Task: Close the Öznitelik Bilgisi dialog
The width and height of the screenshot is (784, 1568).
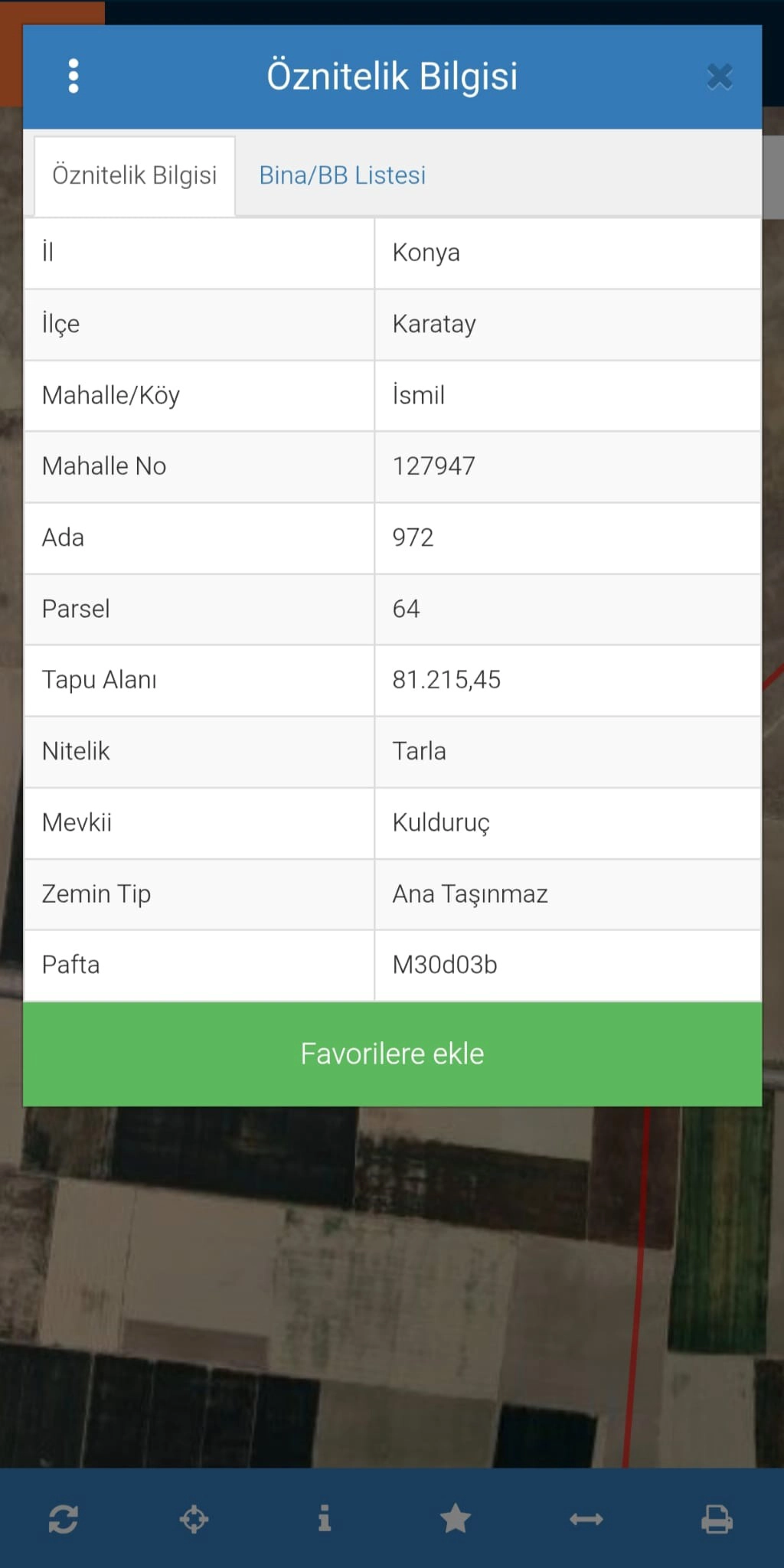Action: pyautogui.click(x=718, y=76)
